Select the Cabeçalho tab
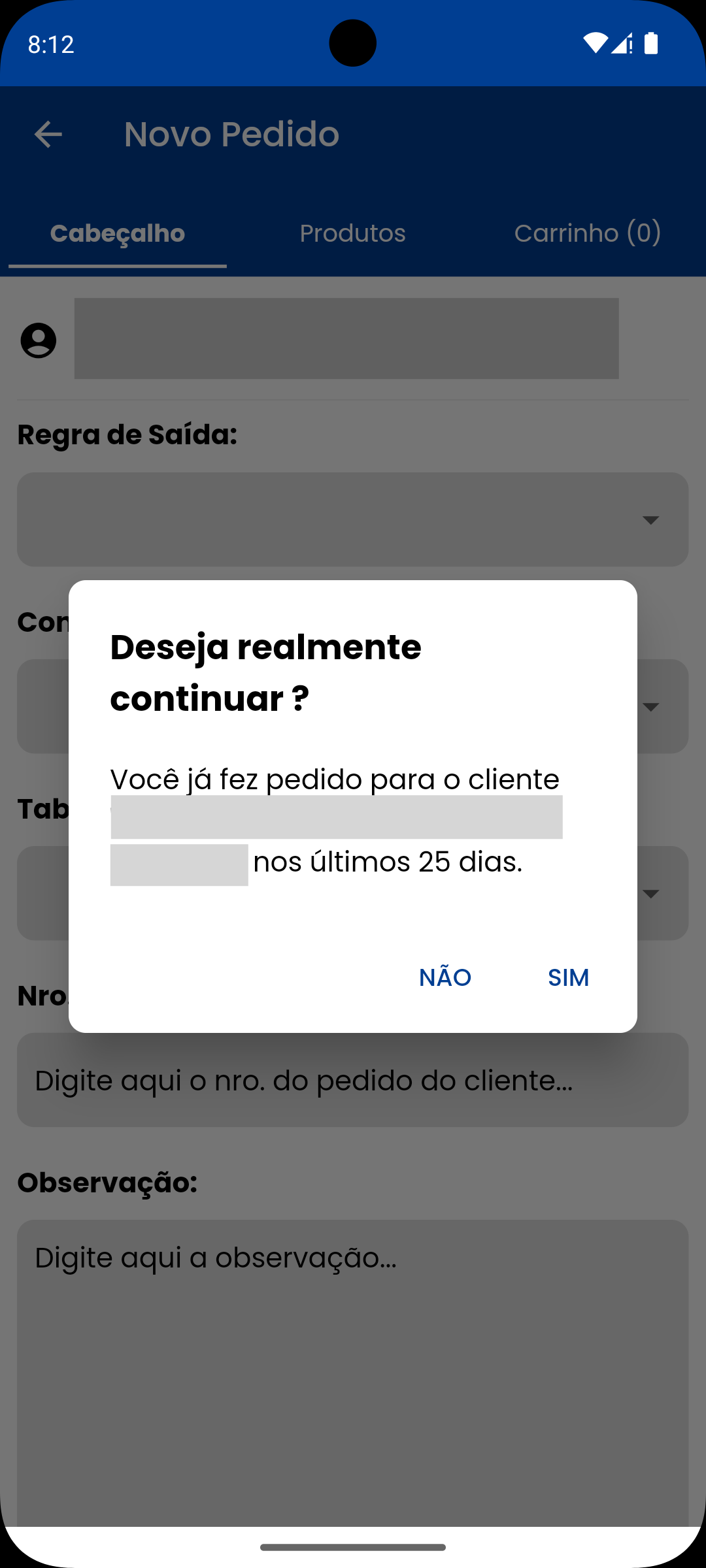706x1568 pixels. tap(118, 233)
